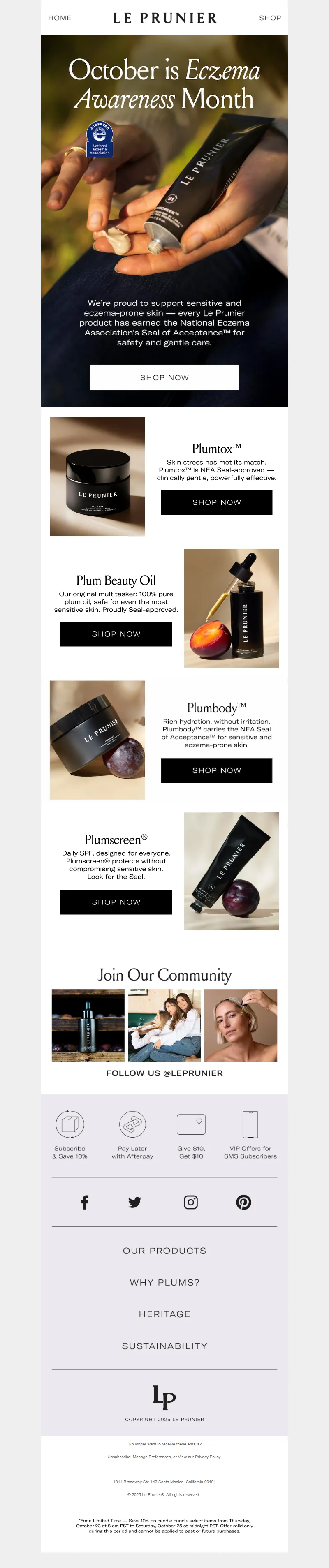The height and width of the screenshot is (1568, 329).
Task: Shop now for Plumbody
Action: coord(216,770)
